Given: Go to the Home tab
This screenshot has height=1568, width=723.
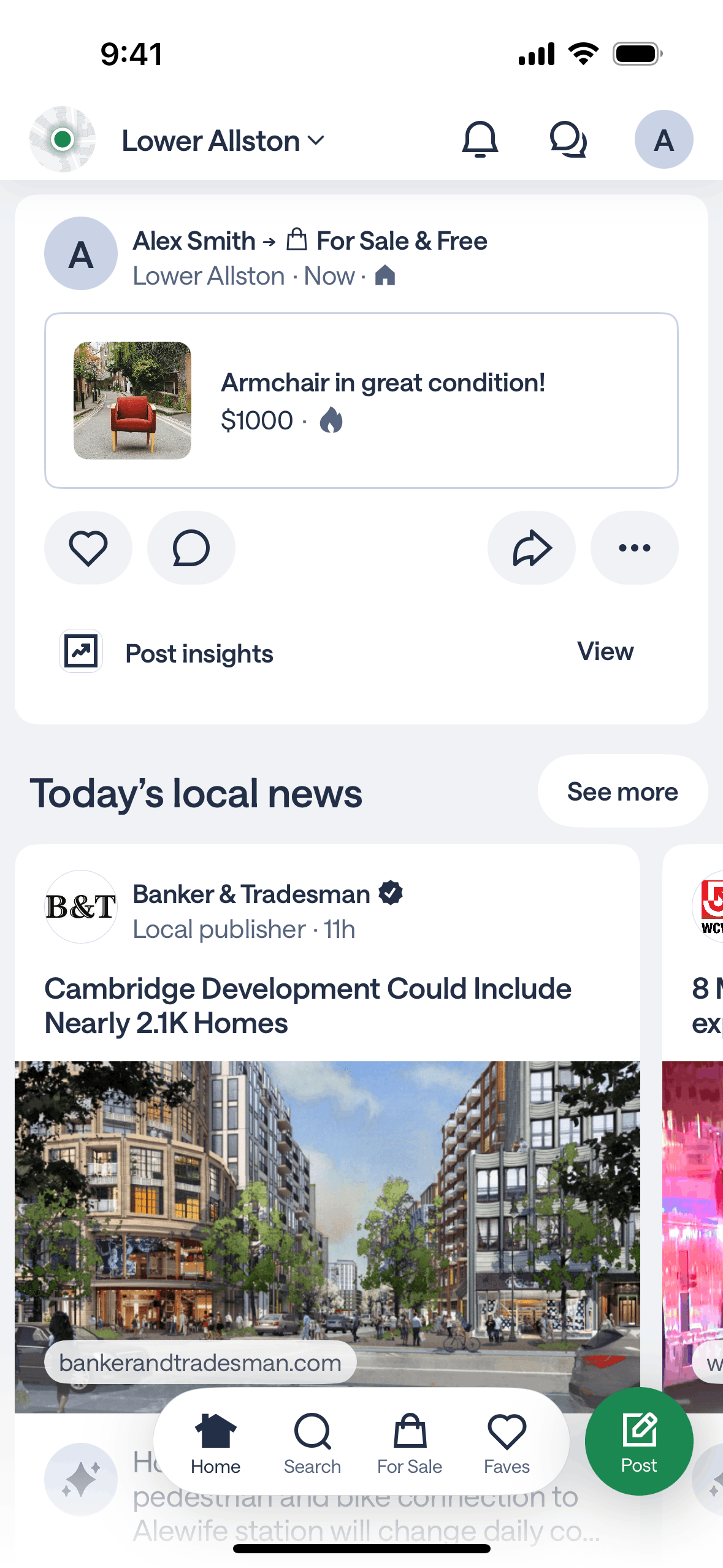Looking at the screenshot, I should (x=215, y=1443).
